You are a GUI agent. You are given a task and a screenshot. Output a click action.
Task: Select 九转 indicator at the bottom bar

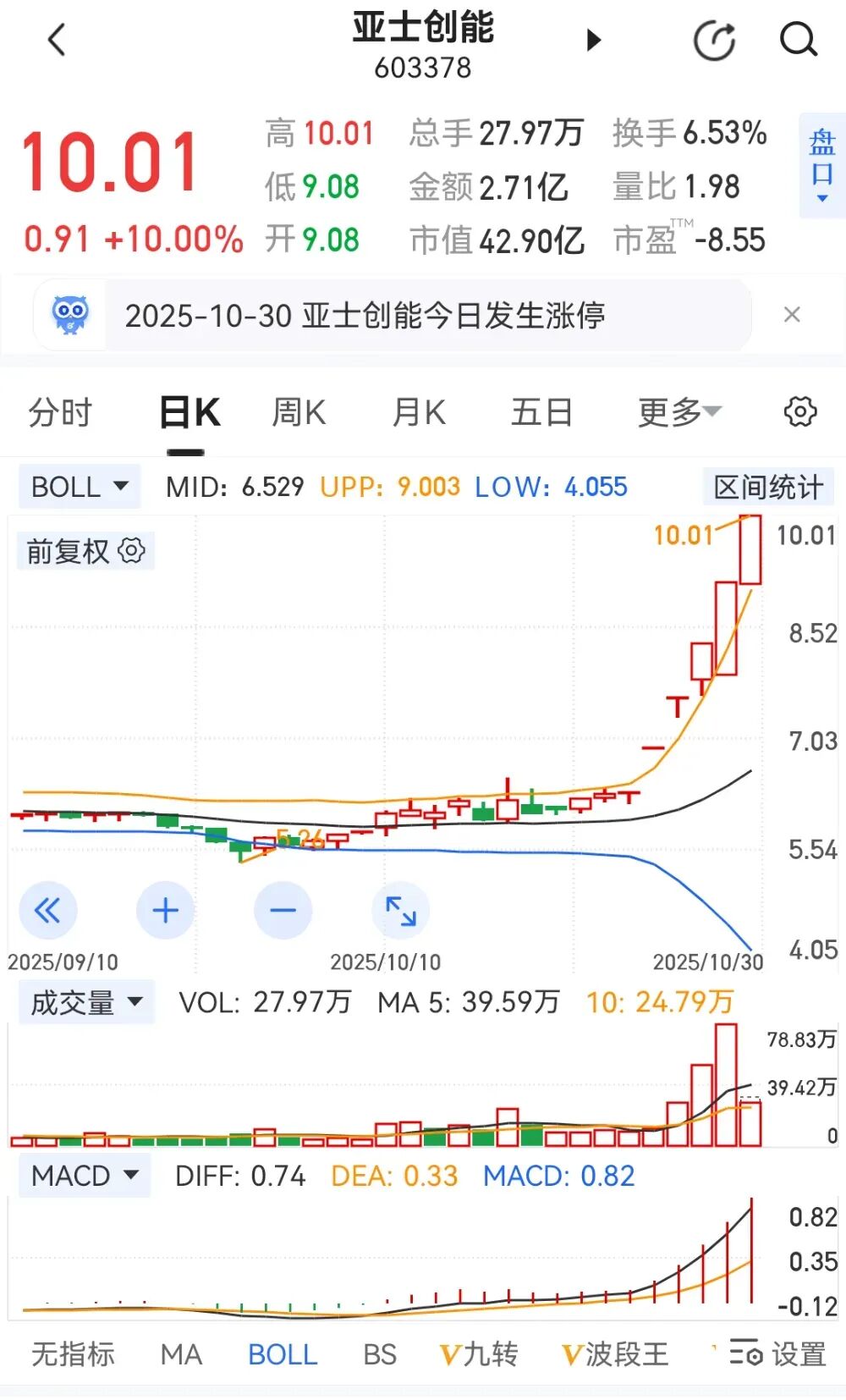pos(478,1354)
